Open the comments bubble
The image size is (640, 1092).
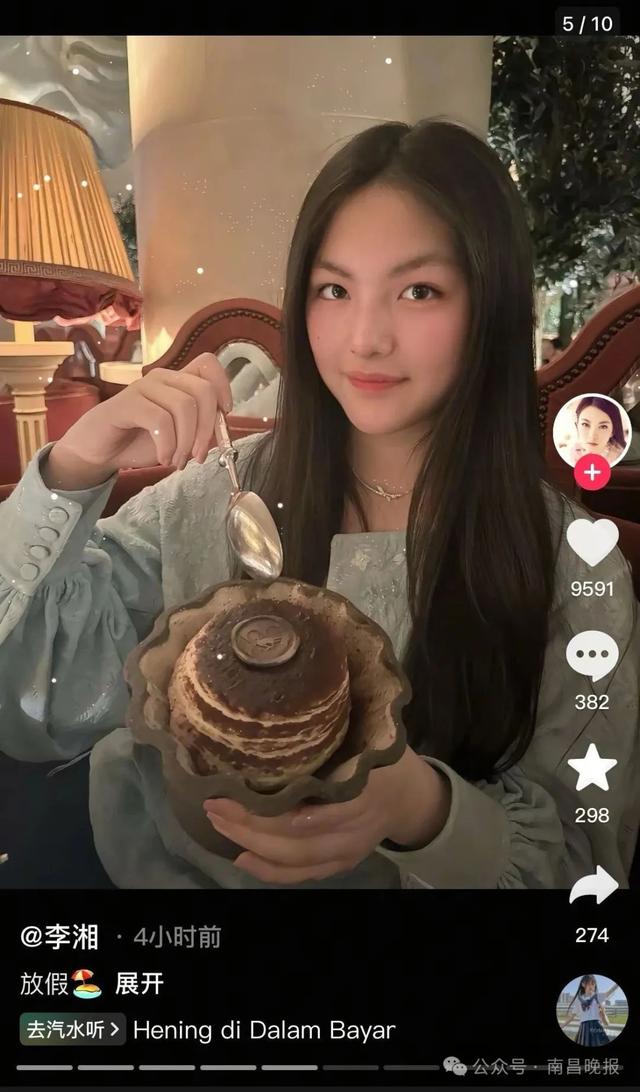tap(592, 656)
